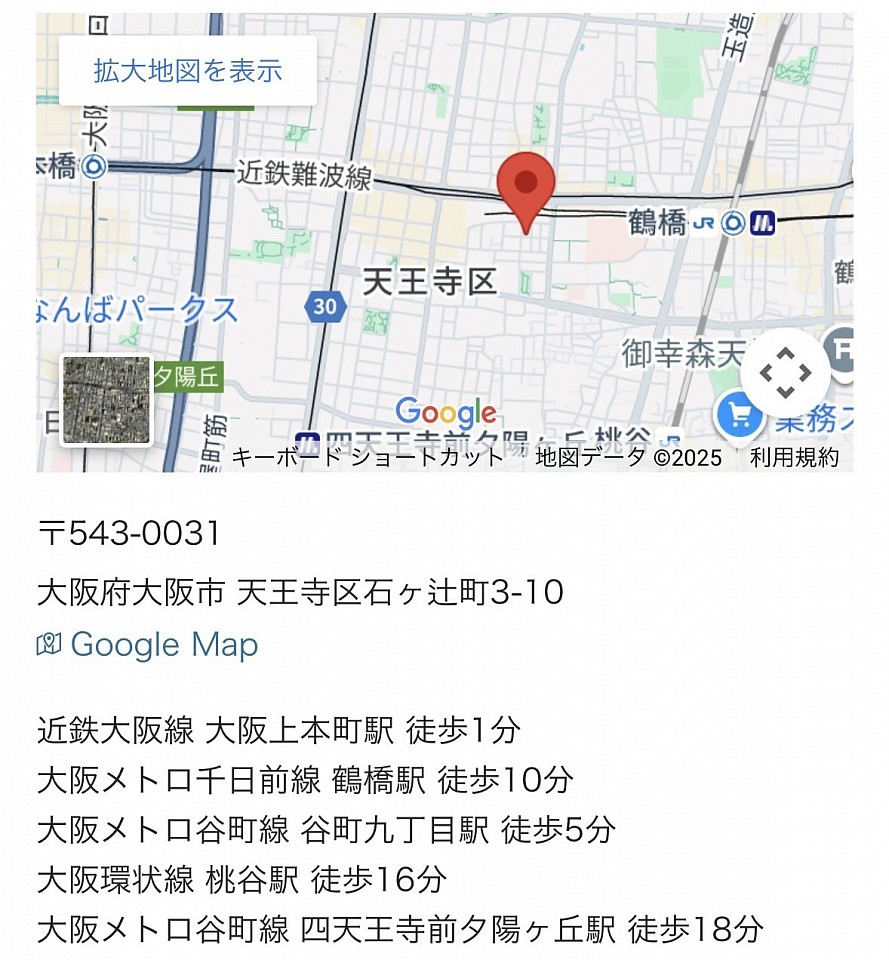Tap the map camera pan control
Screen dimensions: 889x960
(785, 373)
